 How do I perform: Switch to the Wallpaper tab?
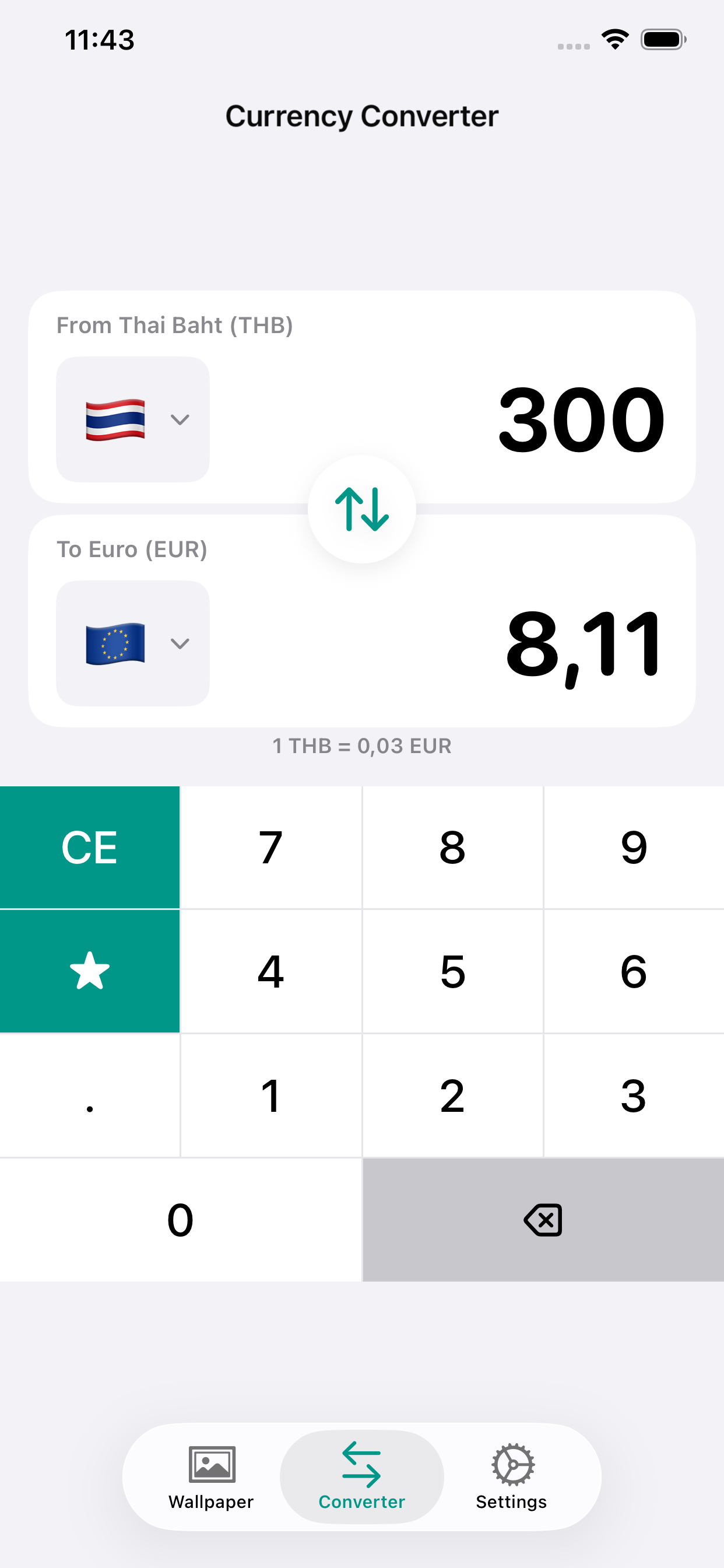211,1476
